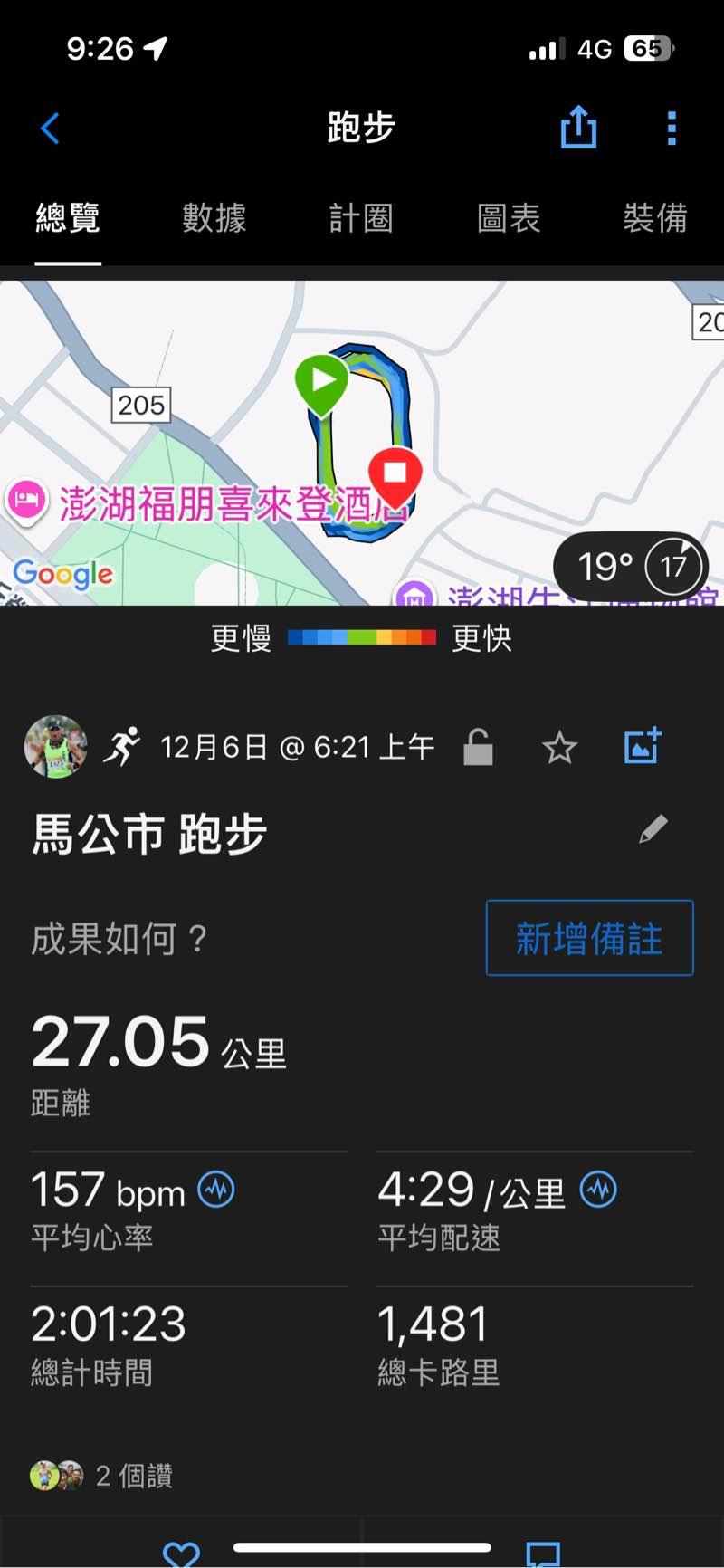Mark this activity as favorite with star
This screenshot has height=1568, width=724.
click(559, 748)
